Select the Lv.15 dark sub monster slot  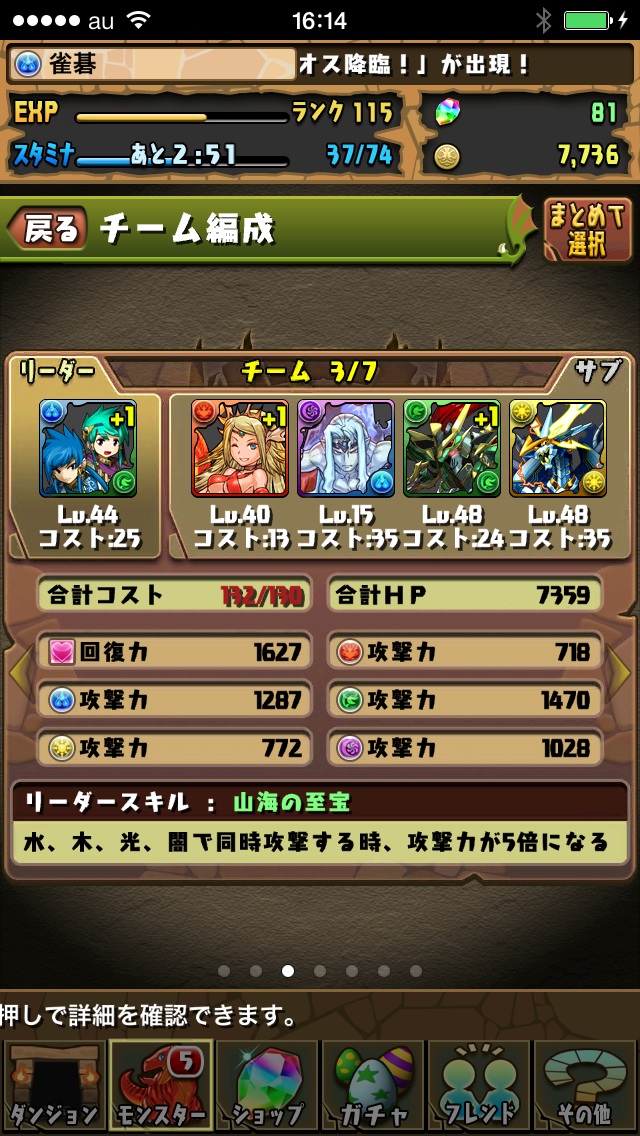click(346, 448)
